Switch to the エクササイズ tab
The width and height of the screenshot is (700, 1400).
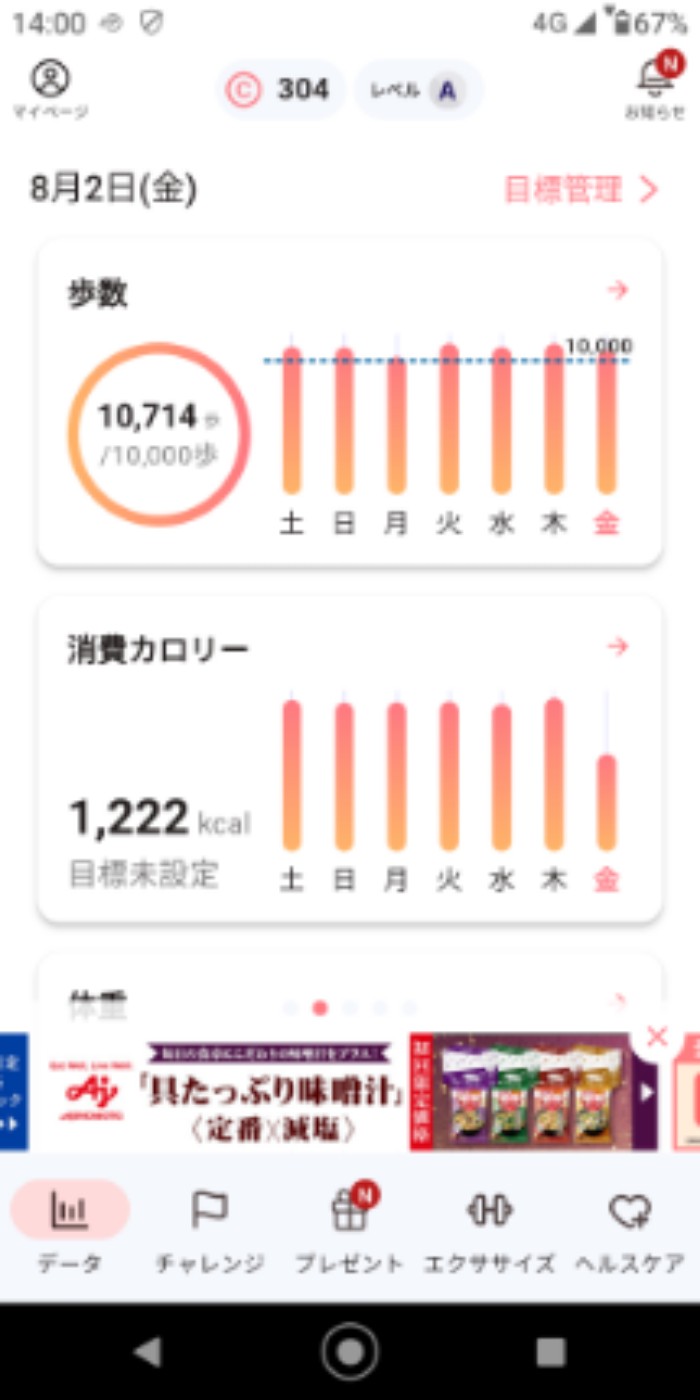point(490,1228)
